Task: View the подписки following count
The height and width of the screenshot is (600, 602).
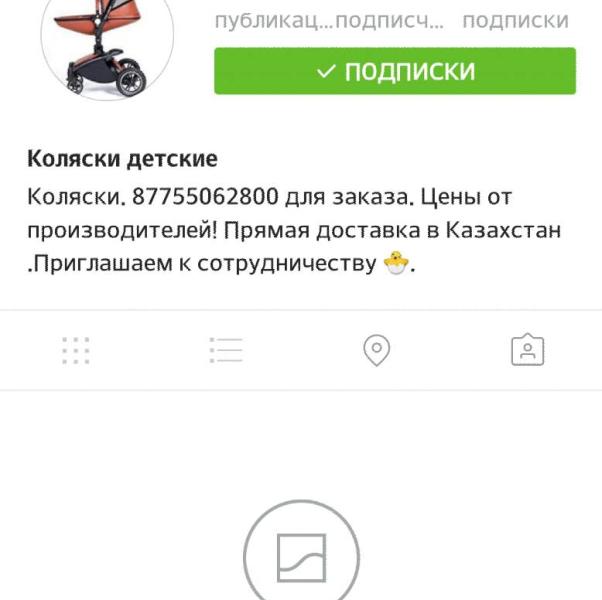Action: pyautogui.click(x=515, y=20)
